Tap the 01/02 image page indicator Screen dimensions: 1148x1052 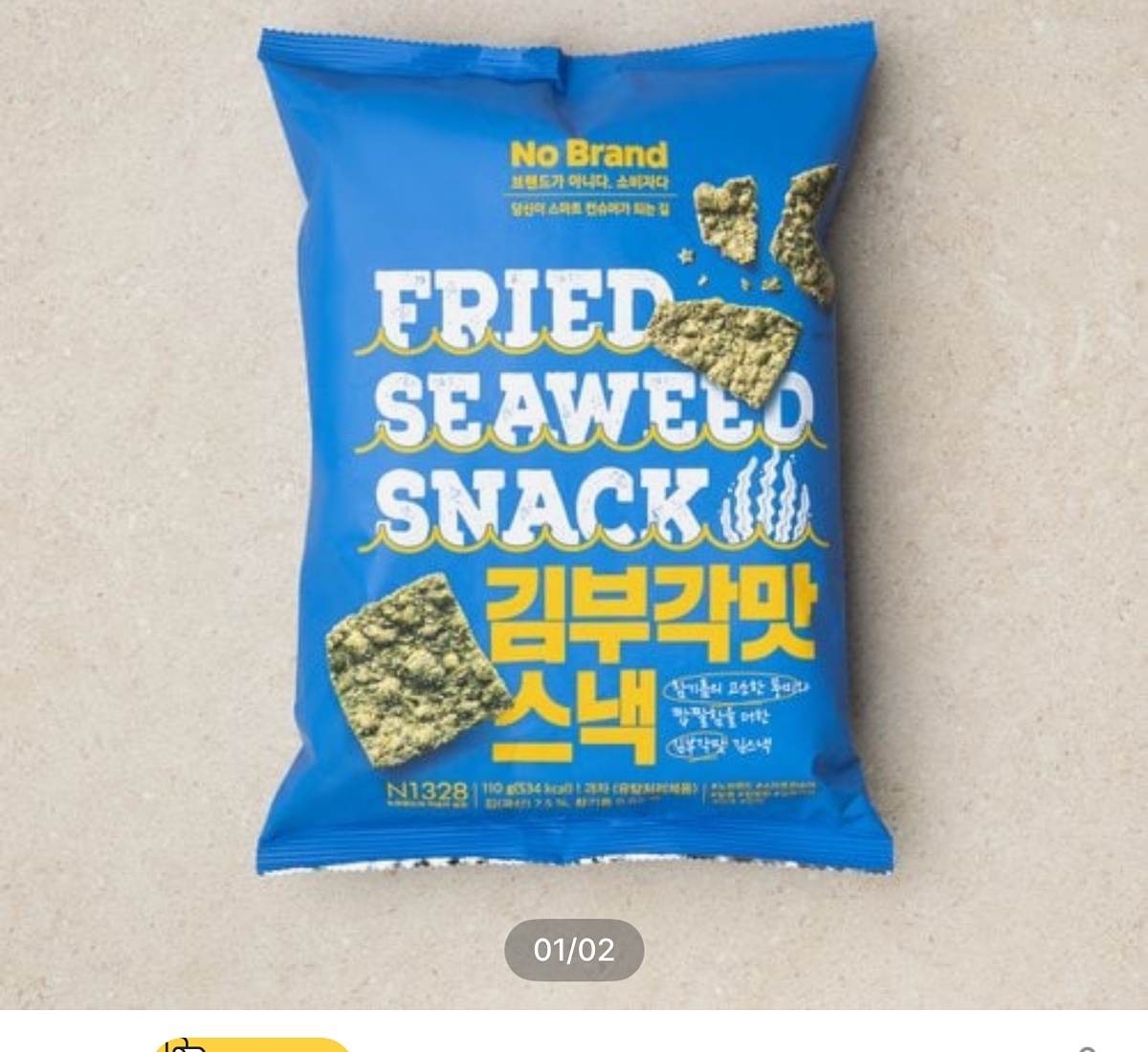(x=574, y=950)
